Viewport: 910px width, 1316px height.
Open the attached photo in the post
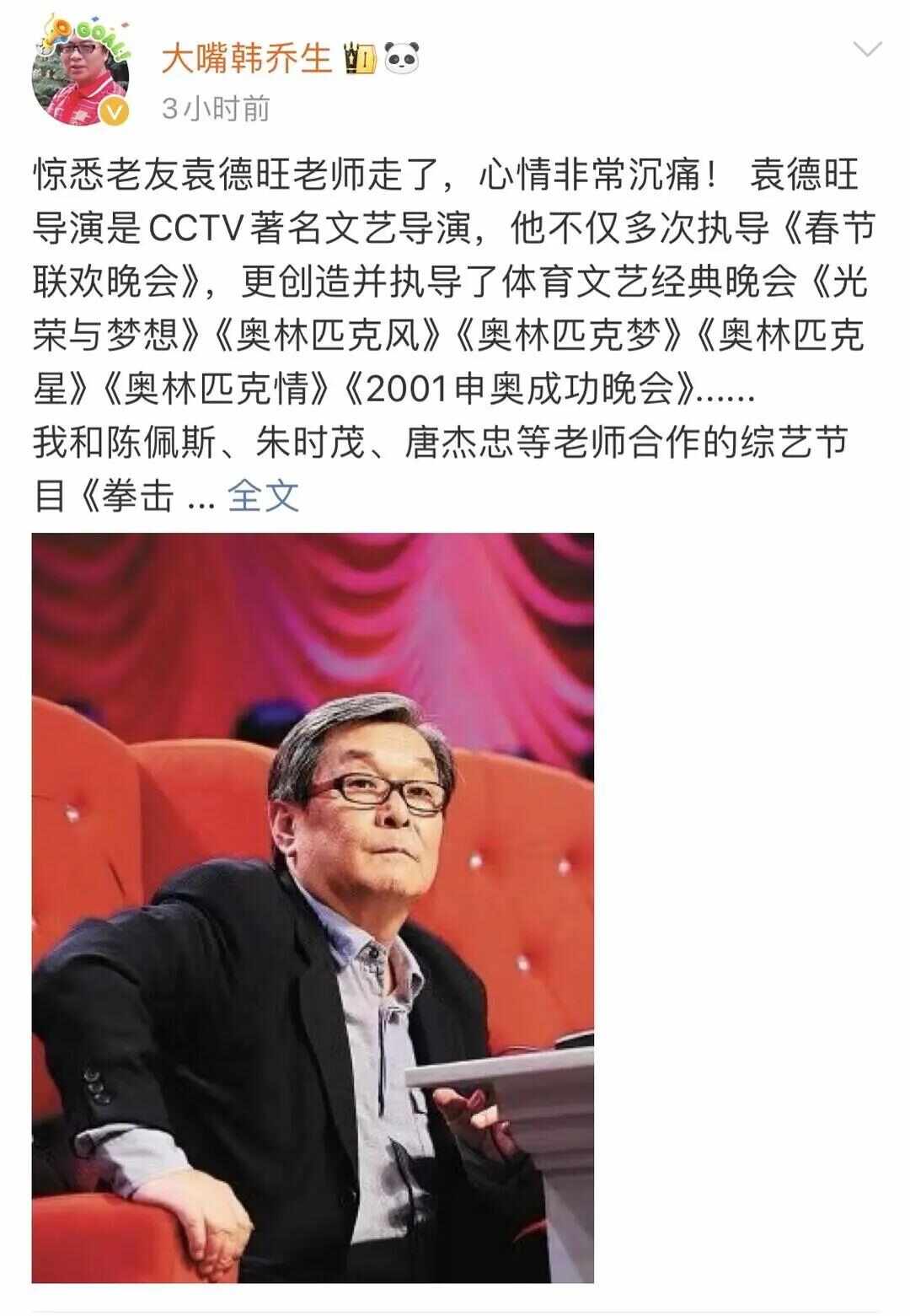coord(313,907)
